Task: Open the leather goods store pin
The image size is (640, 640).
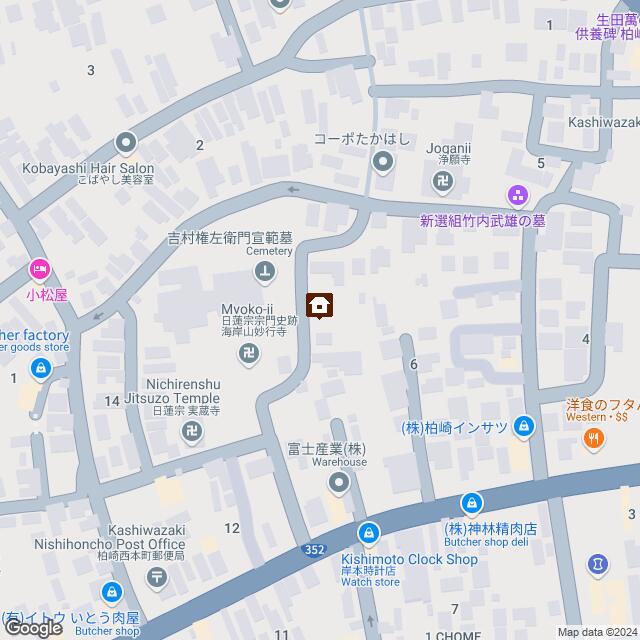Action: coord(40,371)
